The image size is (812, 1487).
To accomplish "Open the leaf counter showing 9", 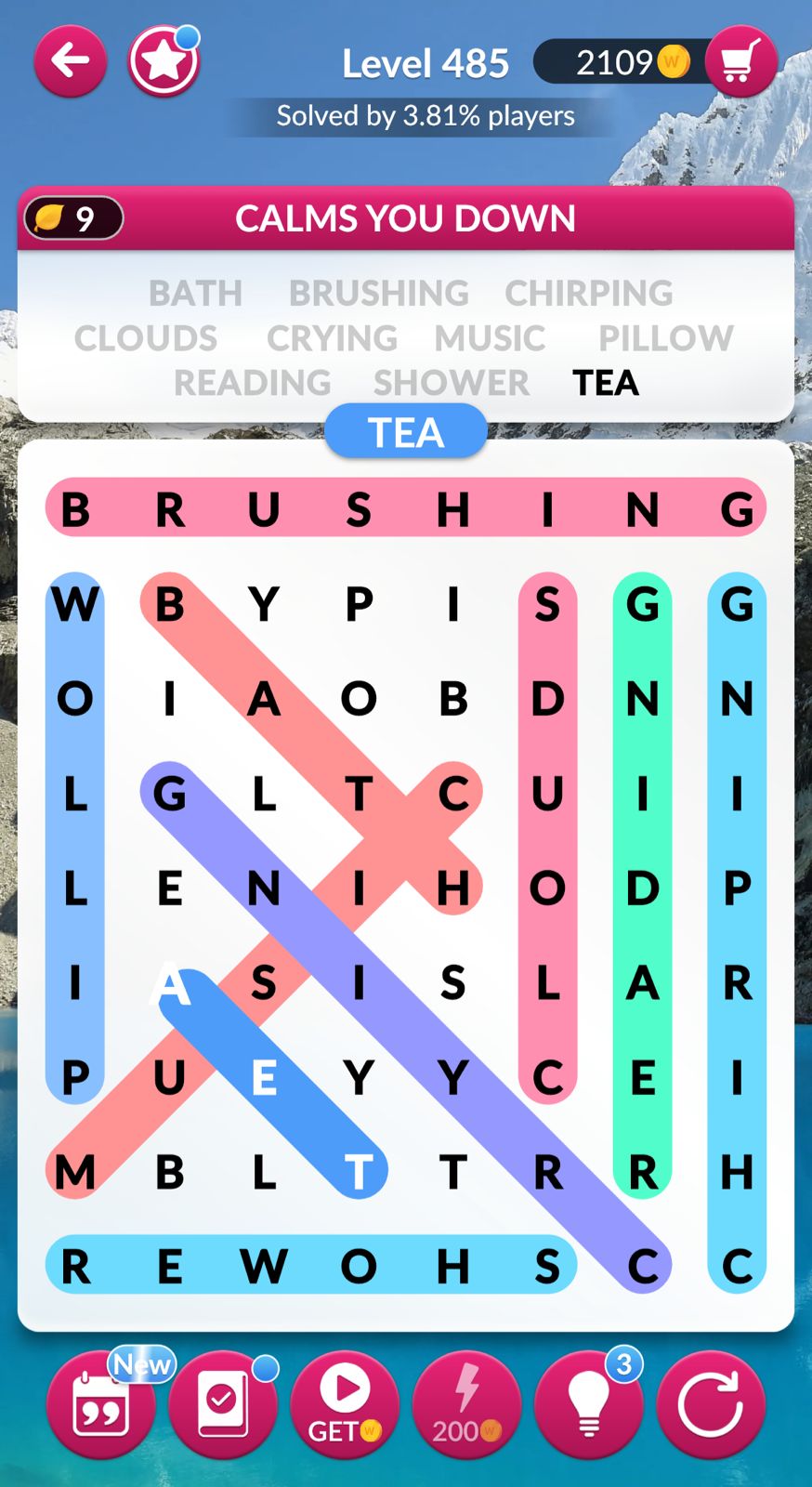I will point(73,219).
